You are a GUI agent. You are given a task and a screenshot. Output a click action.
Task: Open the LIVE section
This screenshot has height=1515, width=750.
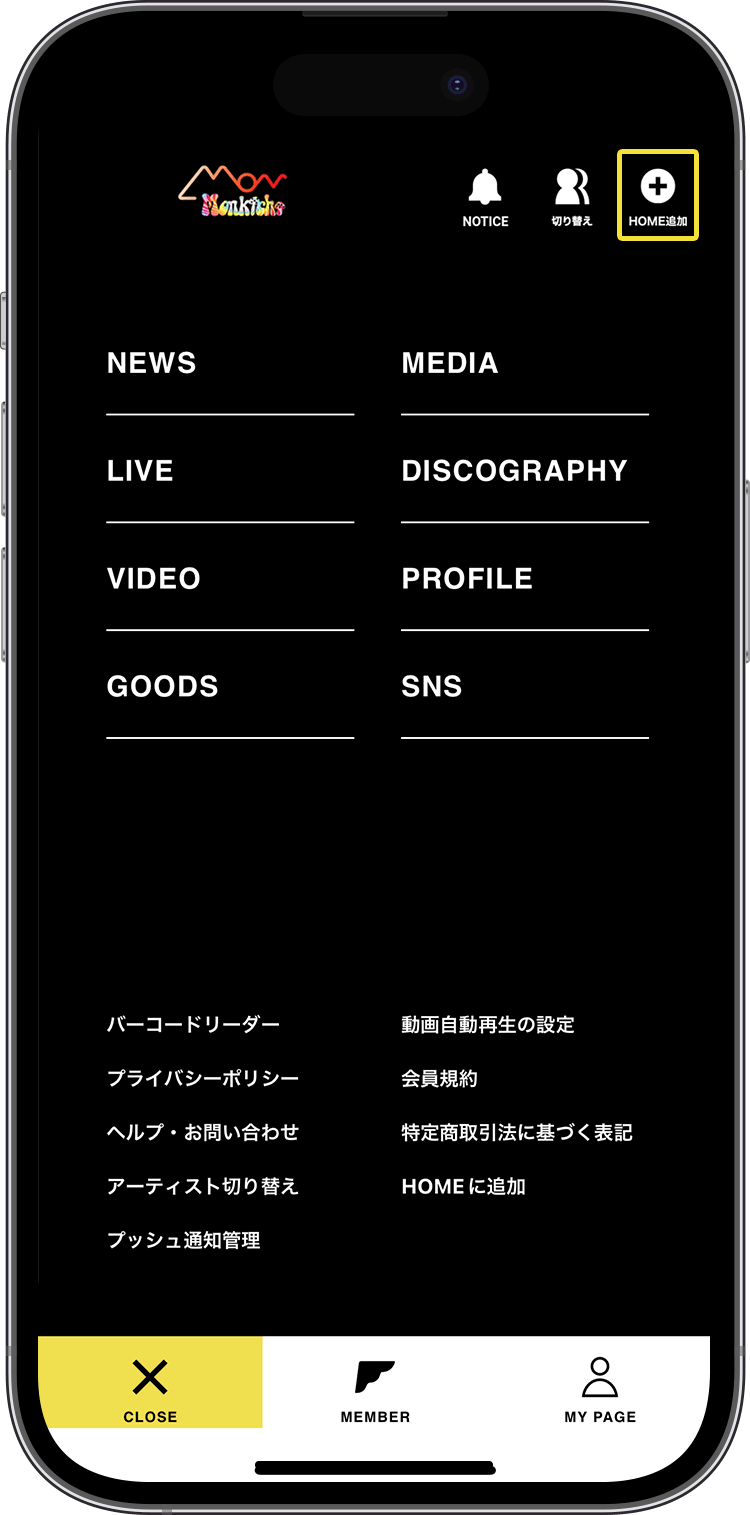(140, 471)
